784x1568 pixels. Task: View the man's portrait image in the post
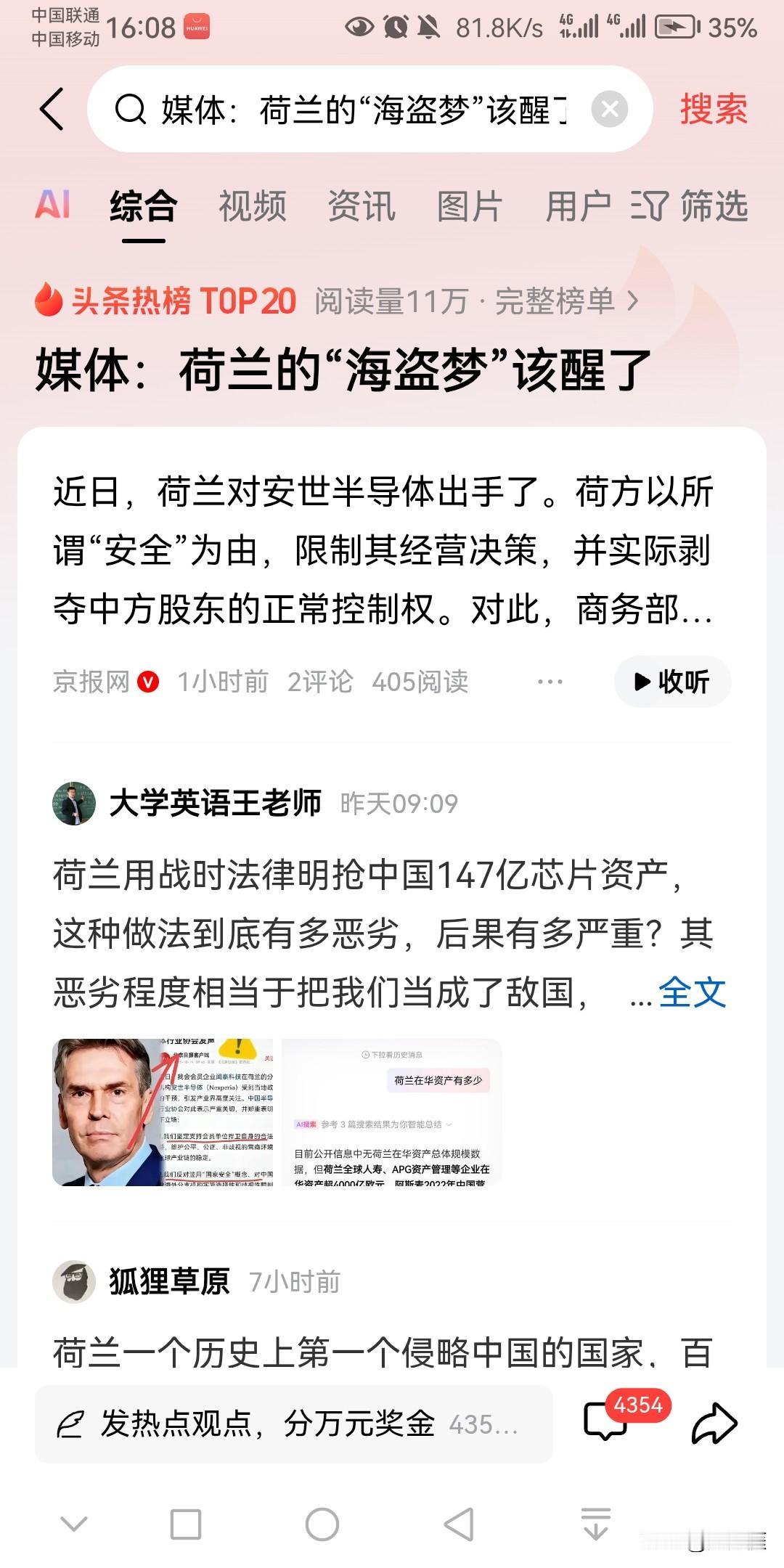click(163, 1112)
